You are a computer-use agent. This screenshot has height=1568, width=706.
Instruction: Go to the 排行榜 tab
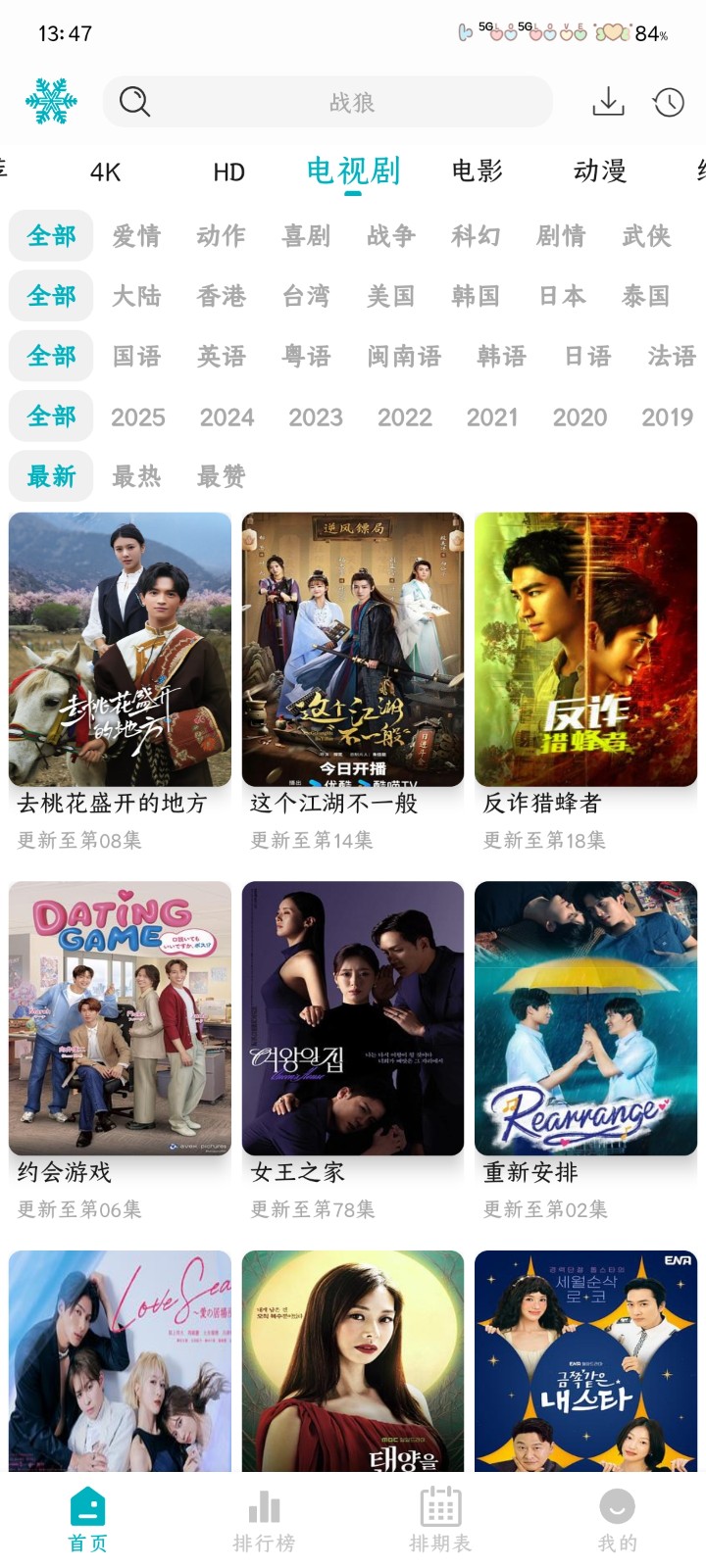tap(264, 1519)
